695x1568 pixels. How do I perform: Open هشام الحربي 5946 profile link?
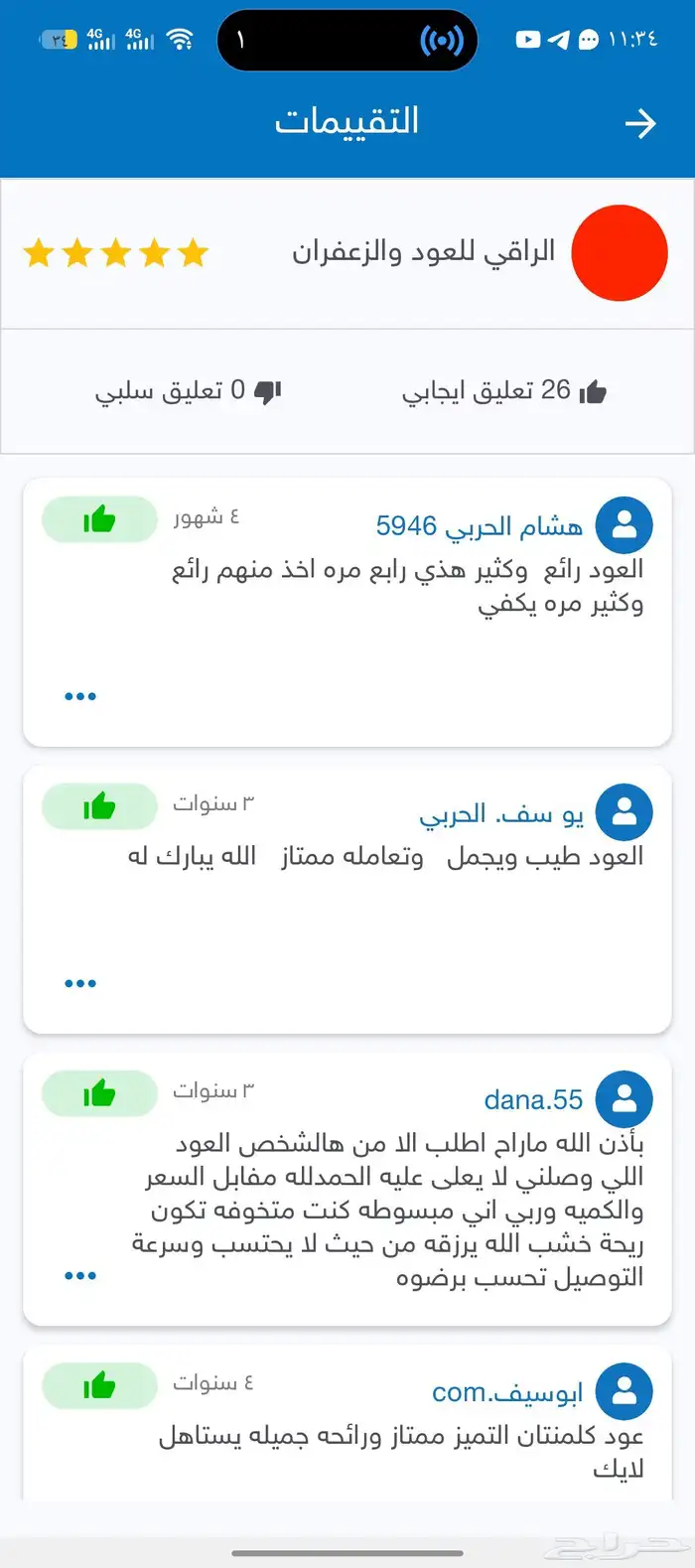click(x=479, y=526)
